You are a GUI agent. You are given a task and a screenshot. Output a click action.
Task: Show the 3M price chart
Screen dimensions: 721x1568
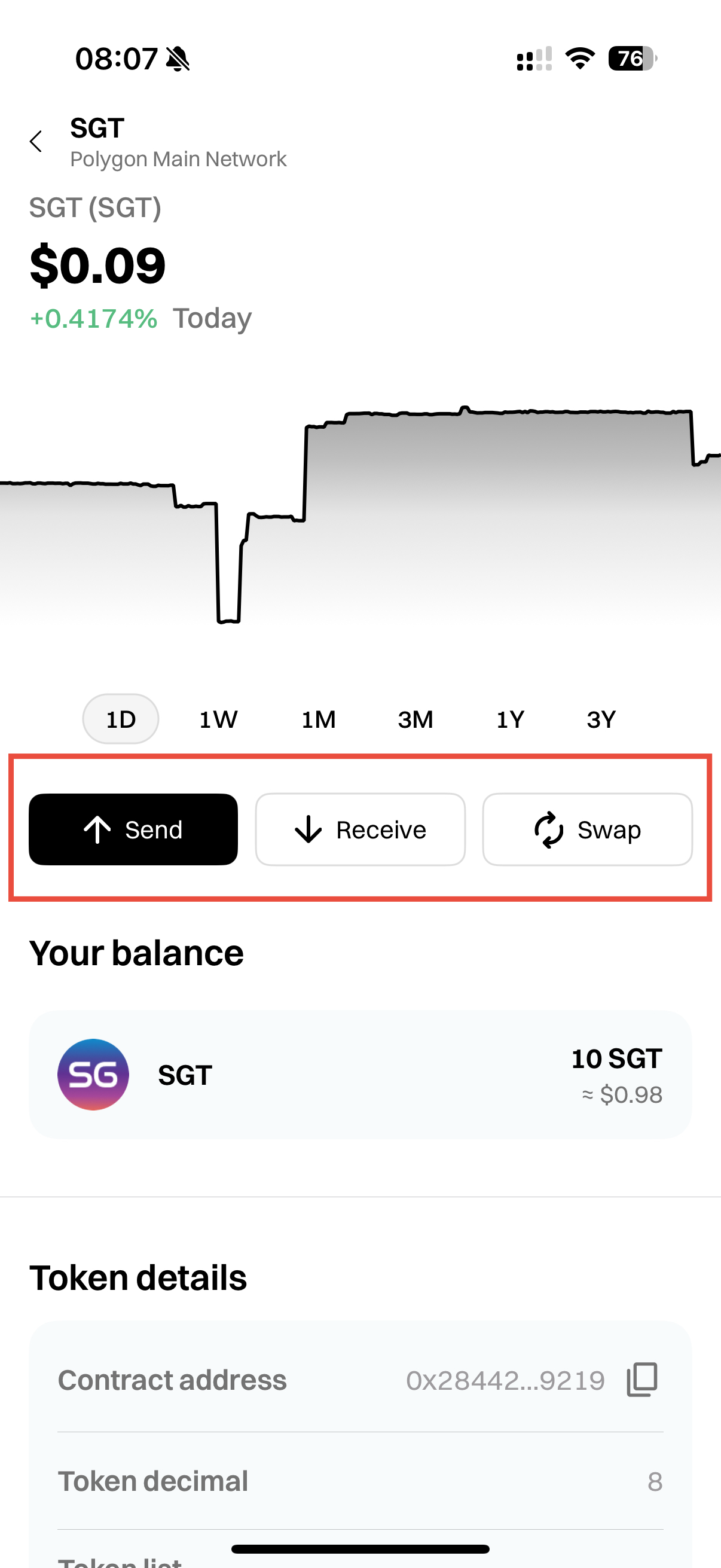pos(416,719)
